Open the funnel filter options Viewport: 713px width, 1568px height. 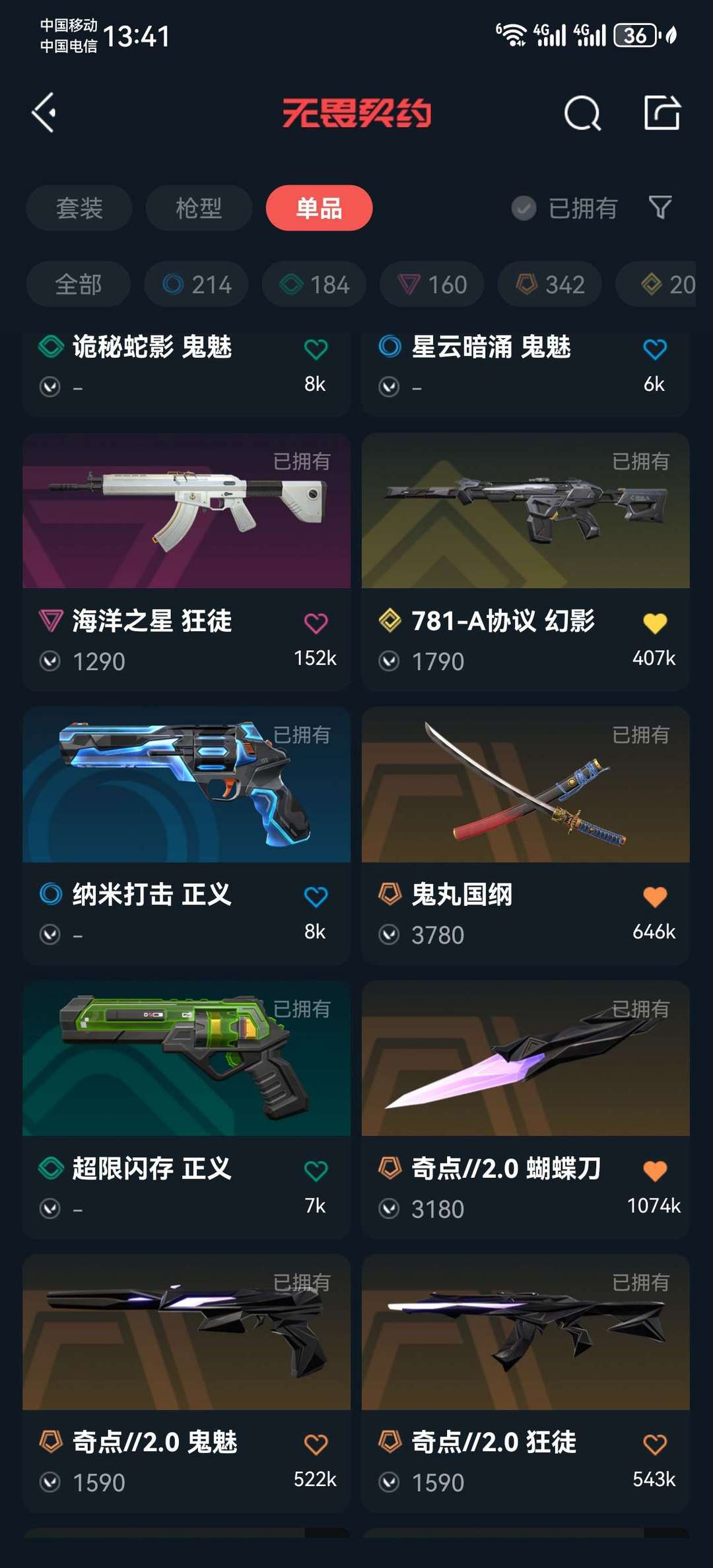click(660, 207)
